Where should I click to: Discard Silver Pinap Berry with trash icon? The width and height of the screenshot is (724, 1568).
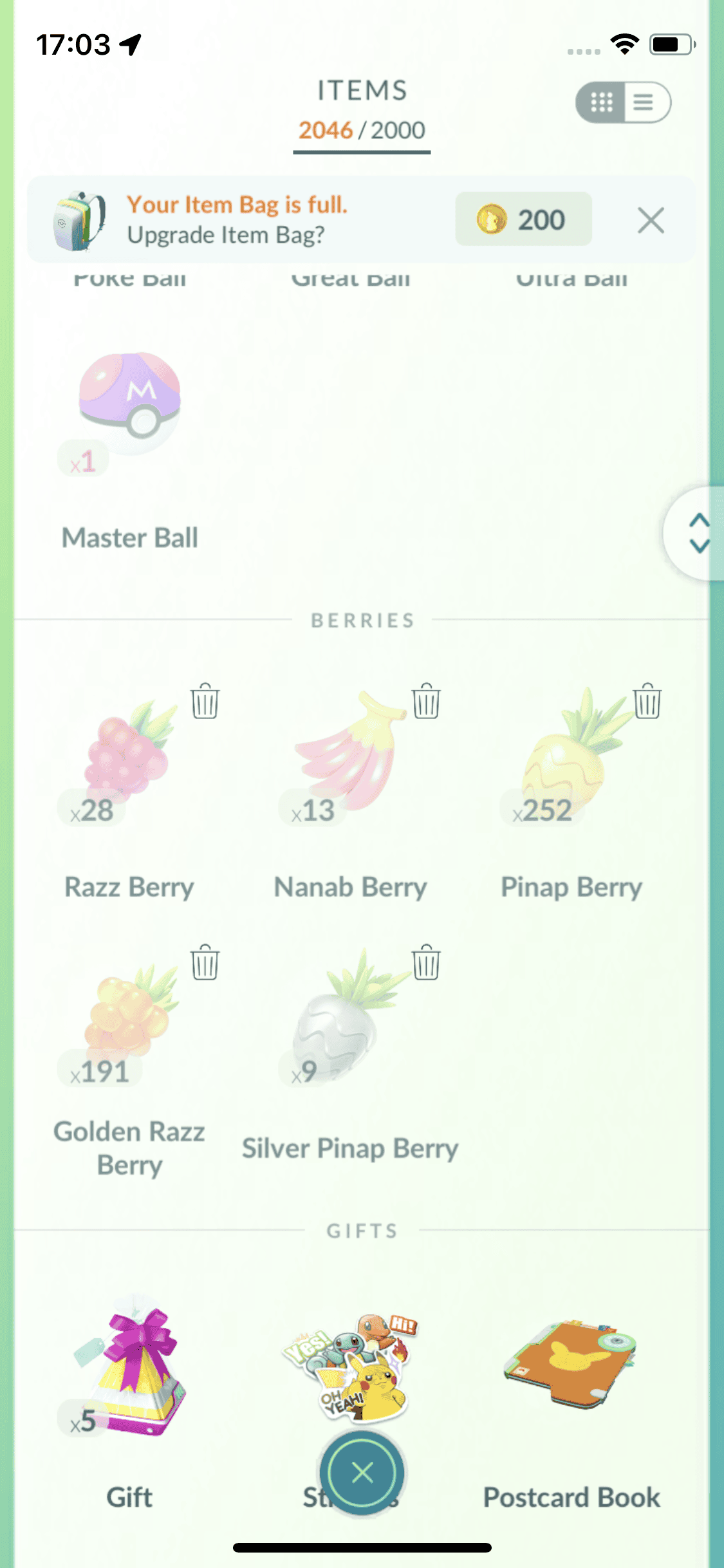point(426,962)
